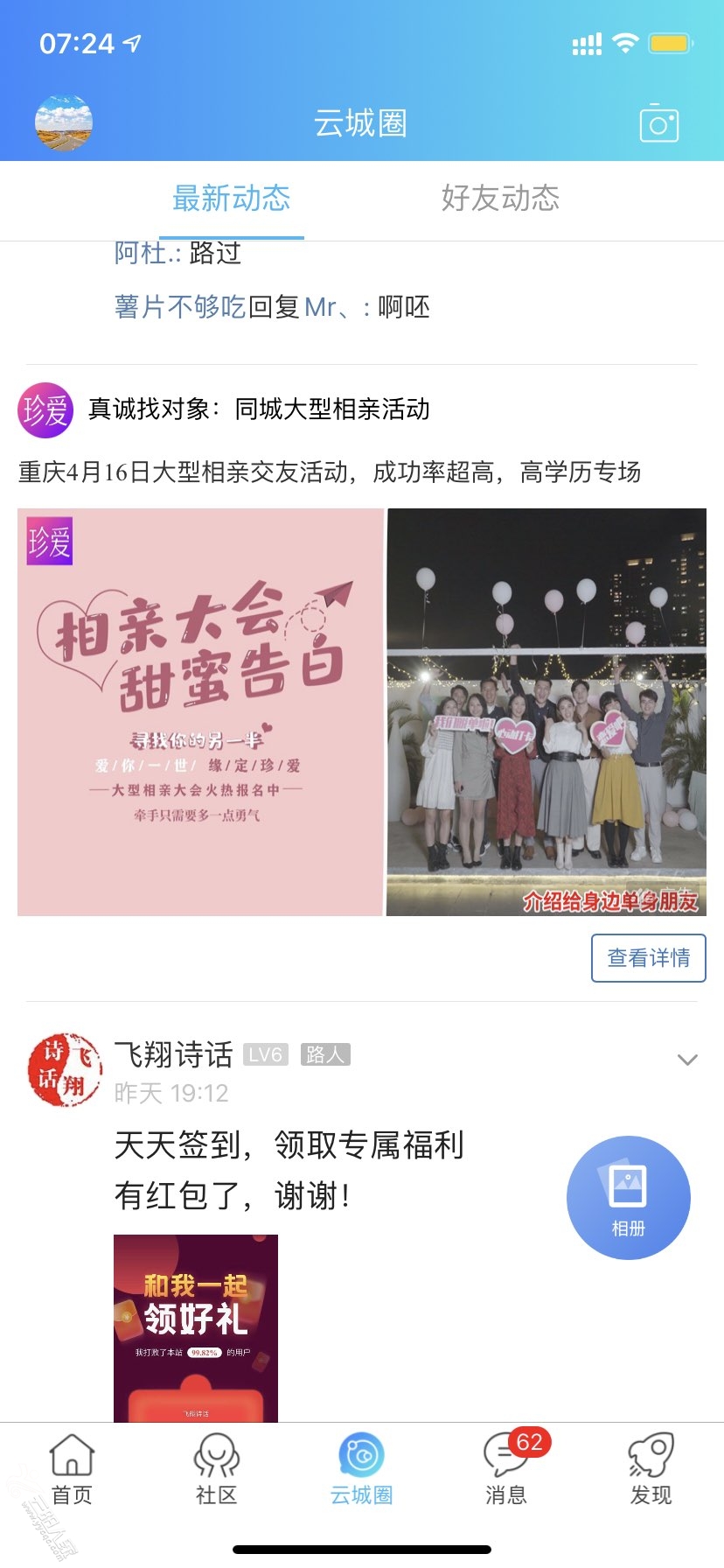Open the 珍爱 advertiser avatar
The height and width of the screenshot is (1568, 724).
[45, 409]
